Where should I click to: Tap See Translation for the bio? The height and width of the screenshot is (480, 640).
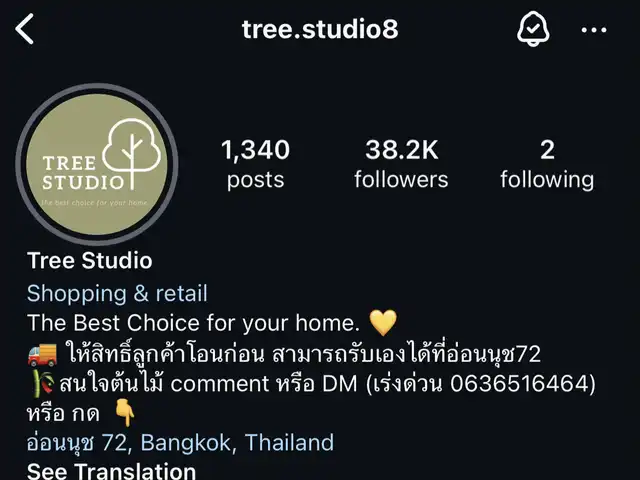(x=111, y=470)
